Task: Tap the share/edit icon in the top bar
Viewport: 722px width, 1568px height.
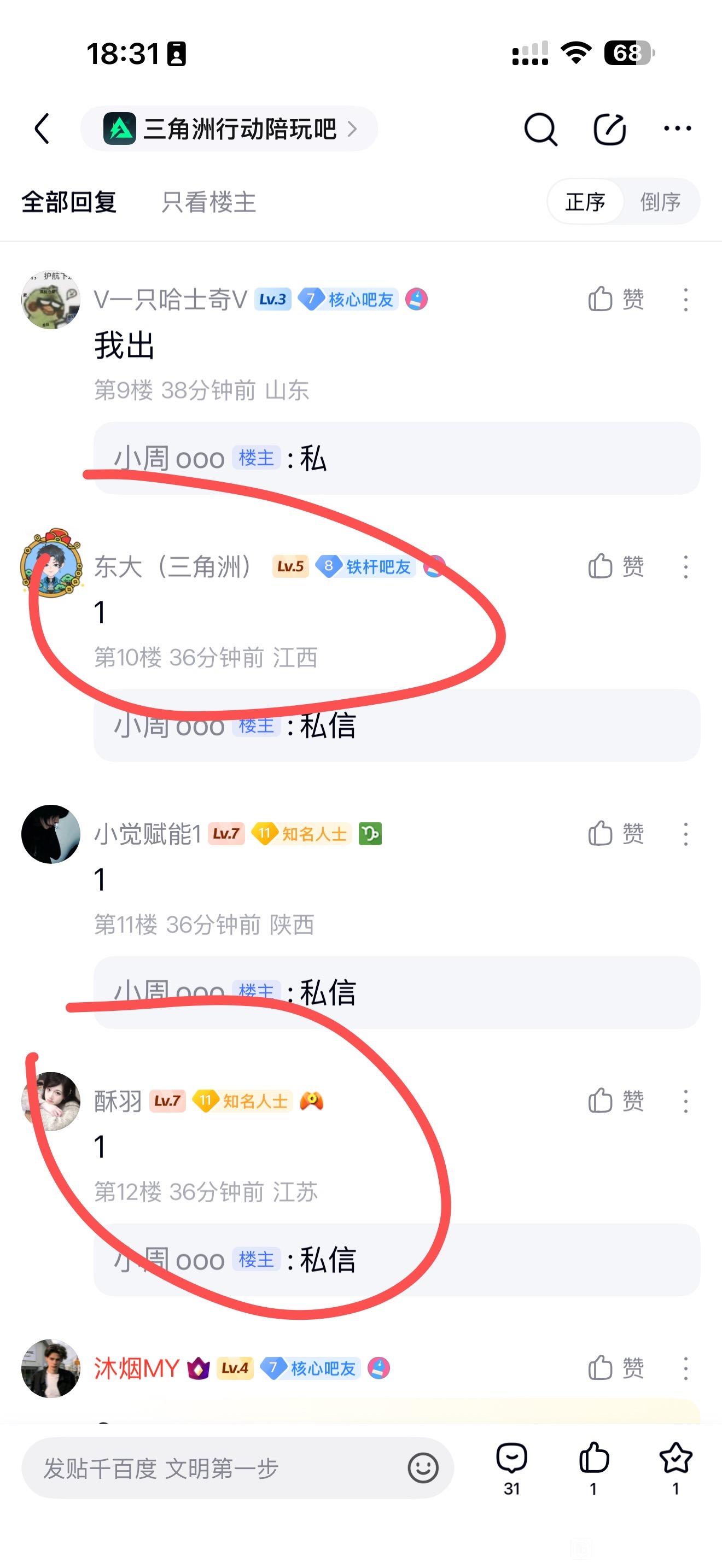Action: (609, 128)
